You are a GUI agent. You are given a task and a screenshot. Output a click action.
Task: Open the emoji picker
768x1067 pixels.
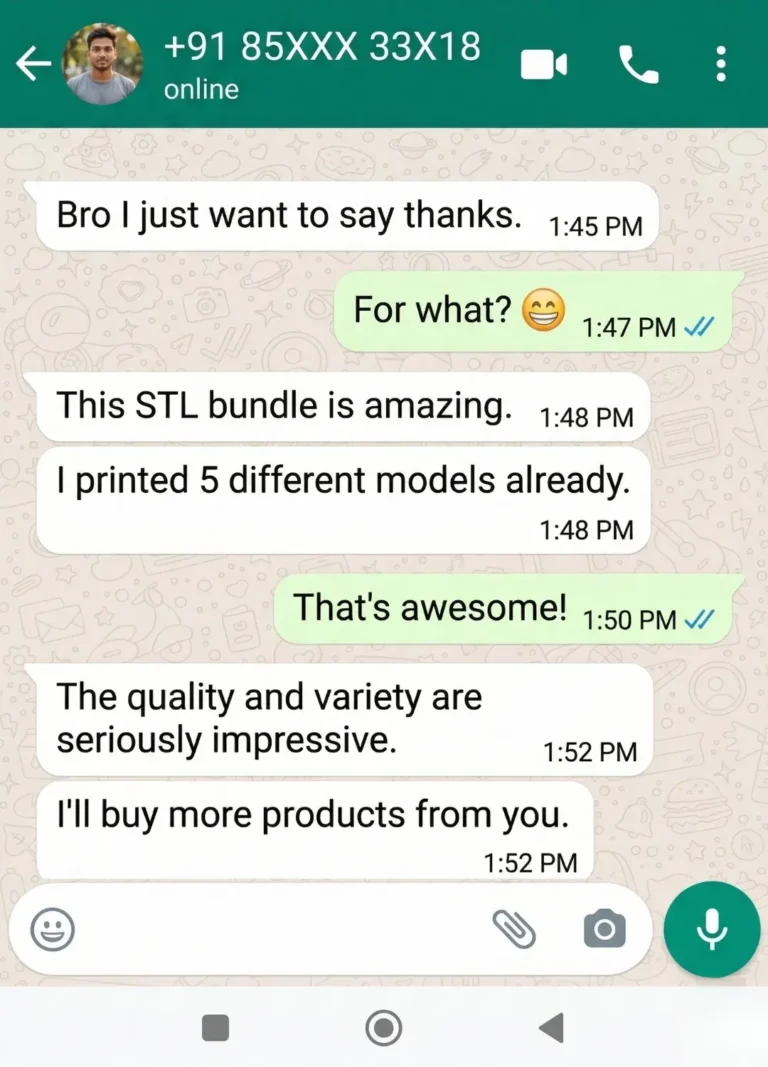pyautogui.click(x=52, y=931)
